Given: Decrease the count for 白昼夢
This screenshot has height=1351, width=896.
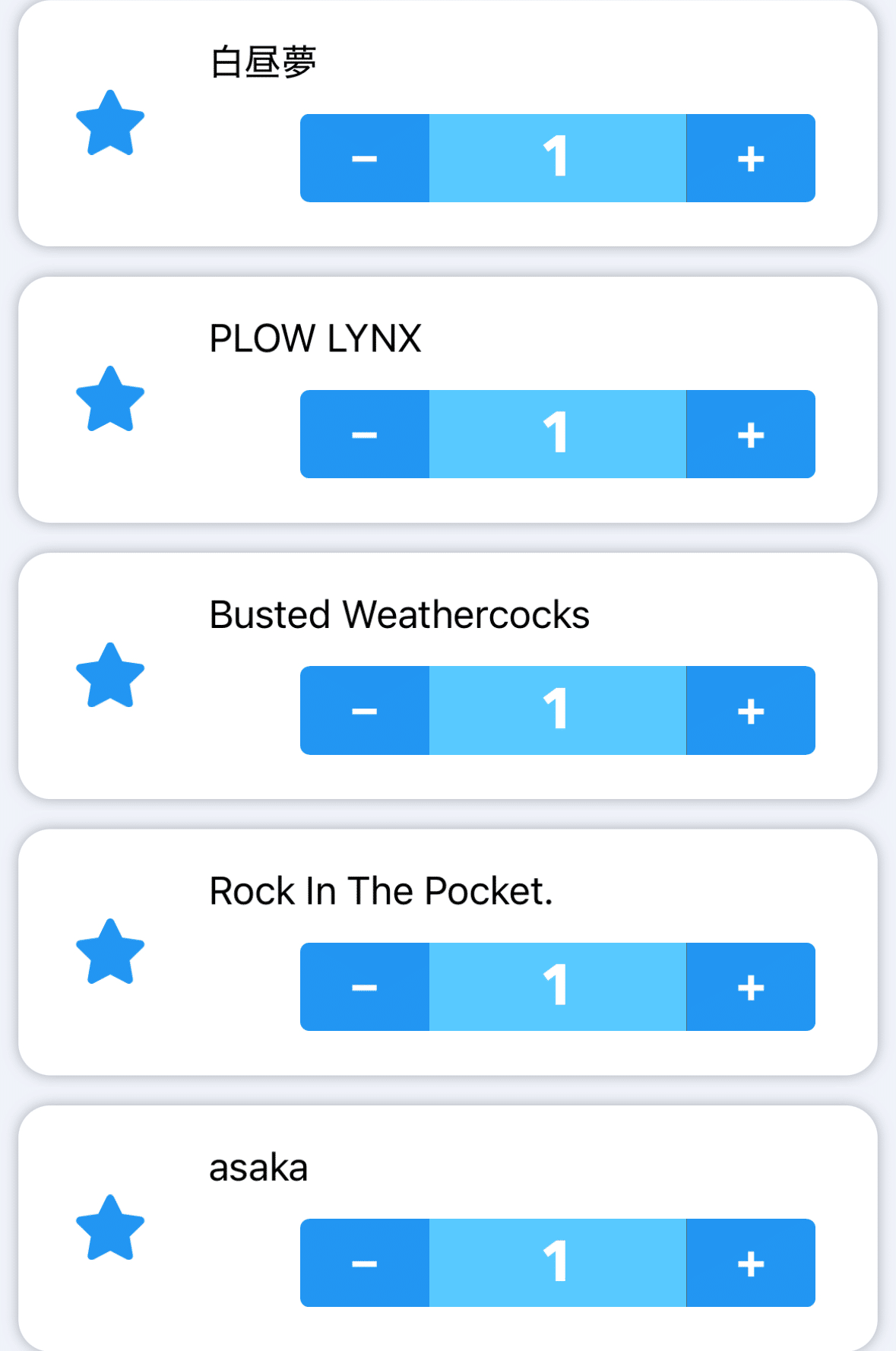Looking at the screenshot, I should pyautogui.click(x=365, y=158).
